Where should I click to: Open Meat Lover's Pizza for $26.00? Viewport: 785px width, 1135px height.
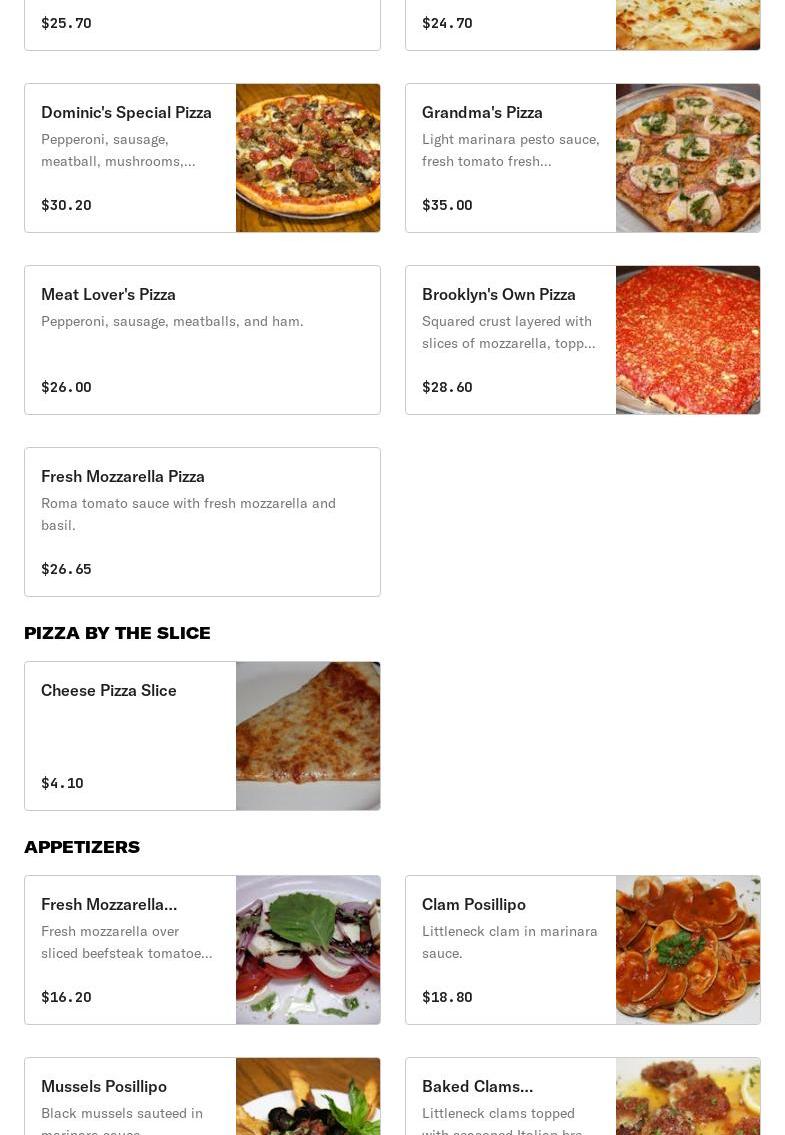click(x=202, y=340)
